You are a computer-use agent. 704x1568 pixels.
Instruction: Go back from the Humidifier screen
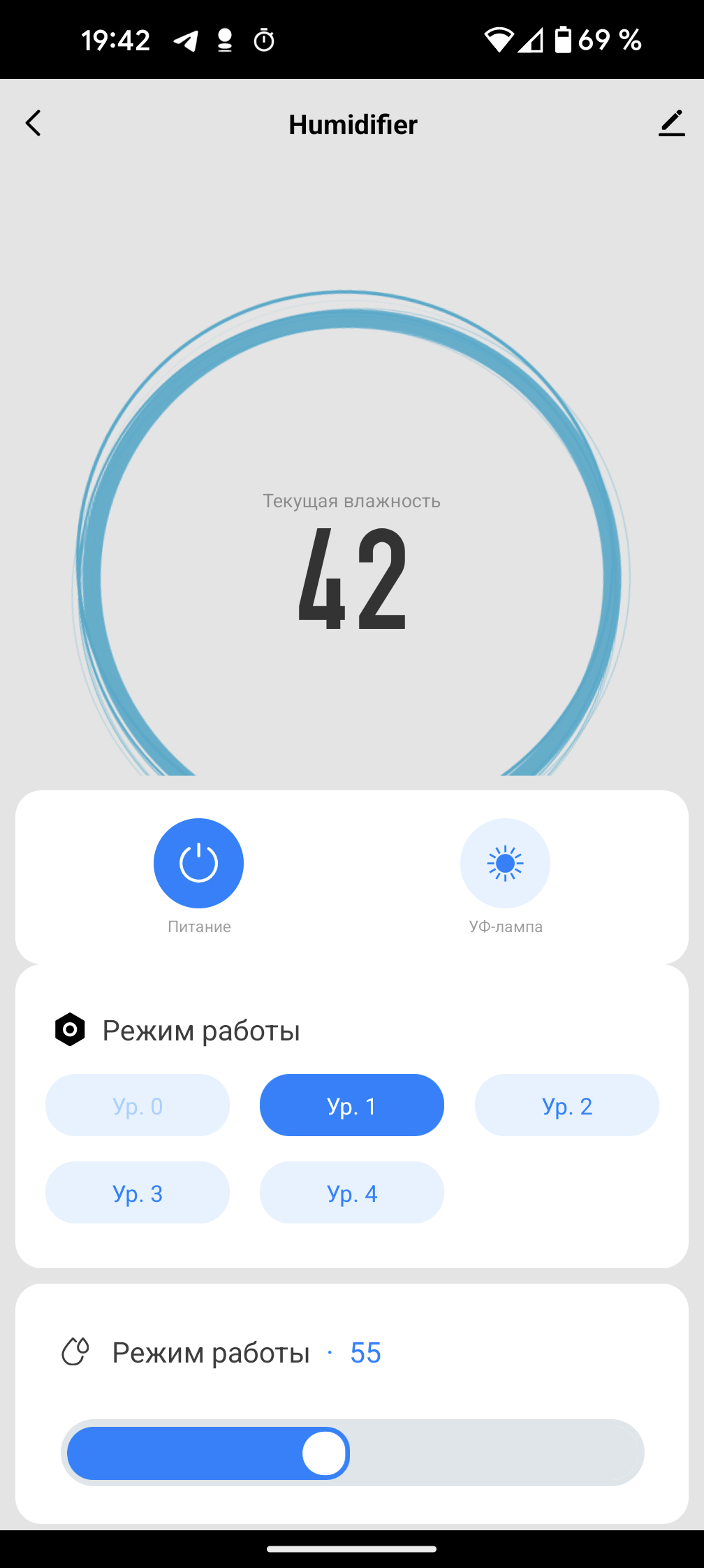coord(33,124)
